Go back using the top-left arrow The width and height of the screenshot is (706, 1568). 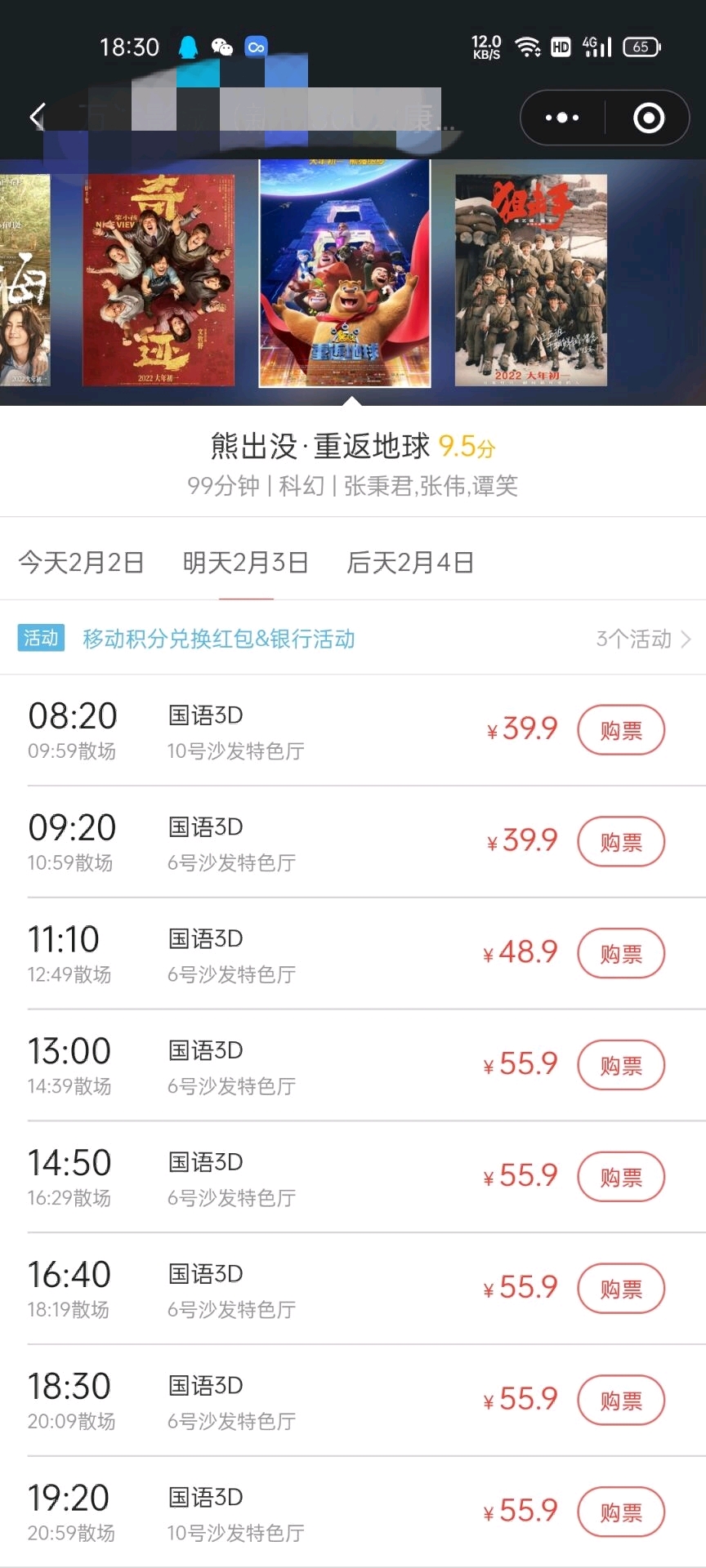37,117
